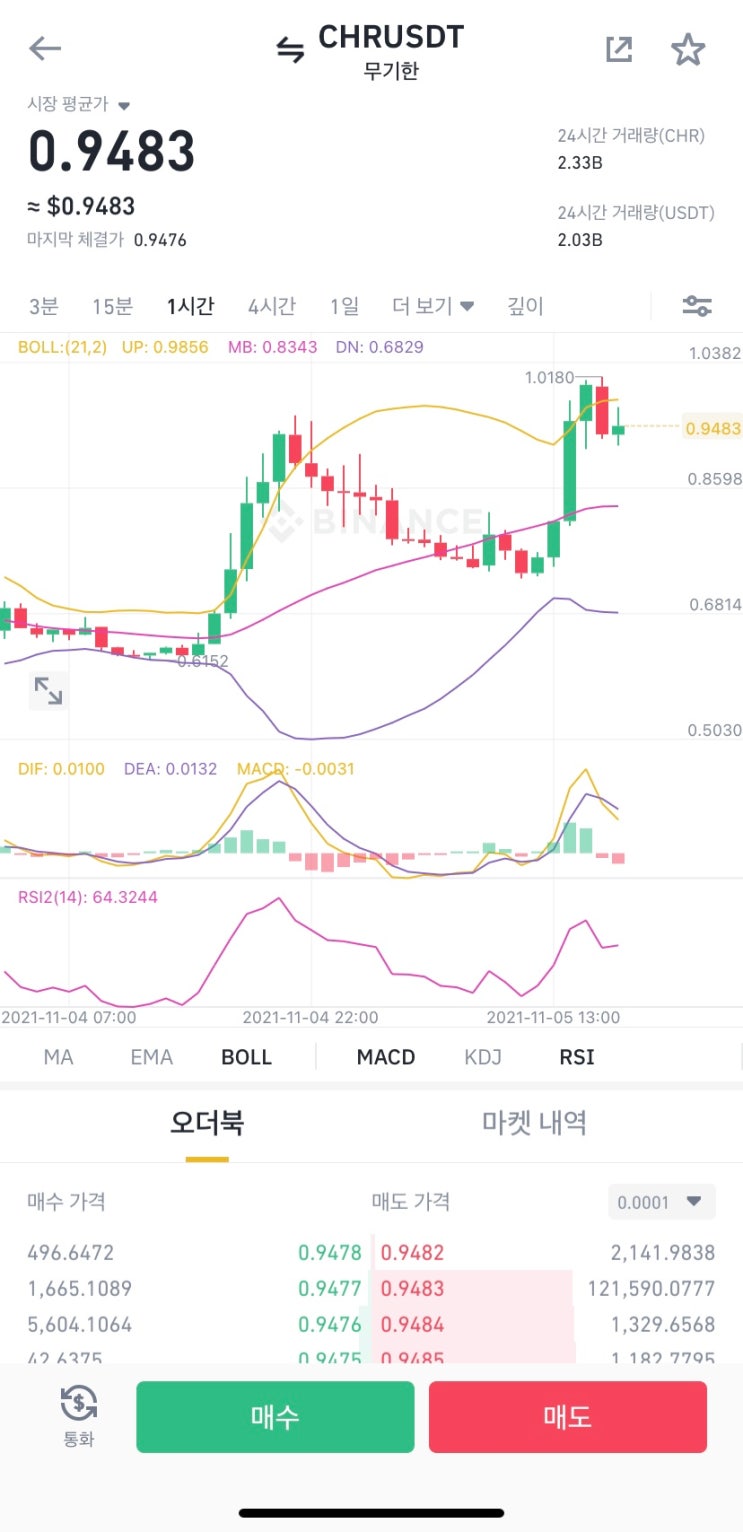Open the 0.0001 price precision dropdown
The width and height of the screenshot is (743, 1532).
(661, 1202)
